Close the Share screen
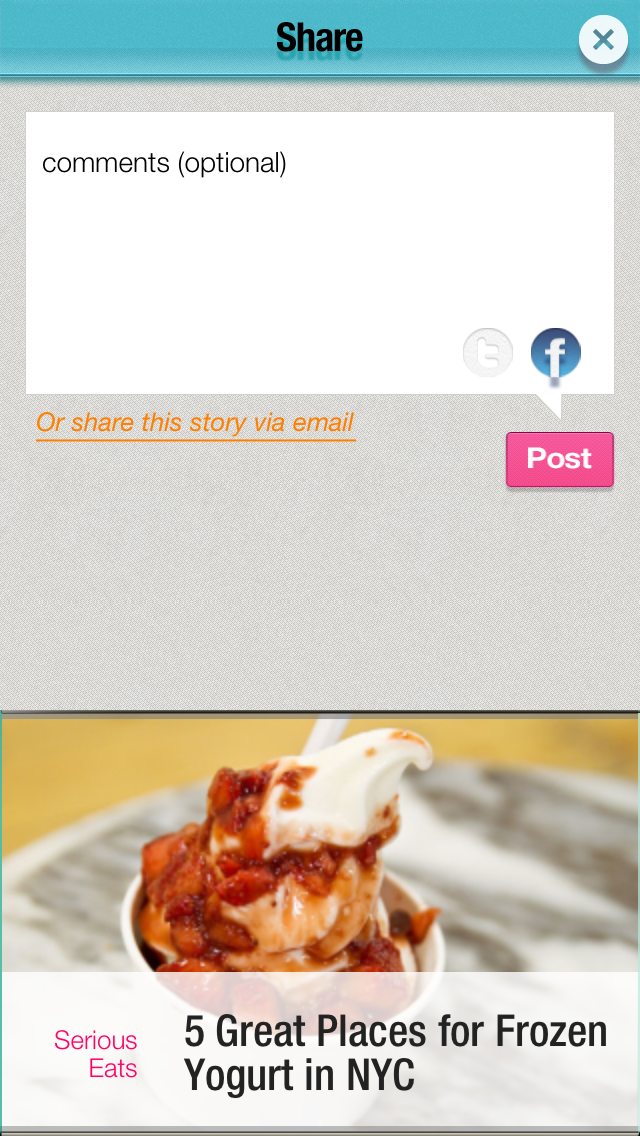The height and width of the screenshot is (1136, 640). pos(602,40)
